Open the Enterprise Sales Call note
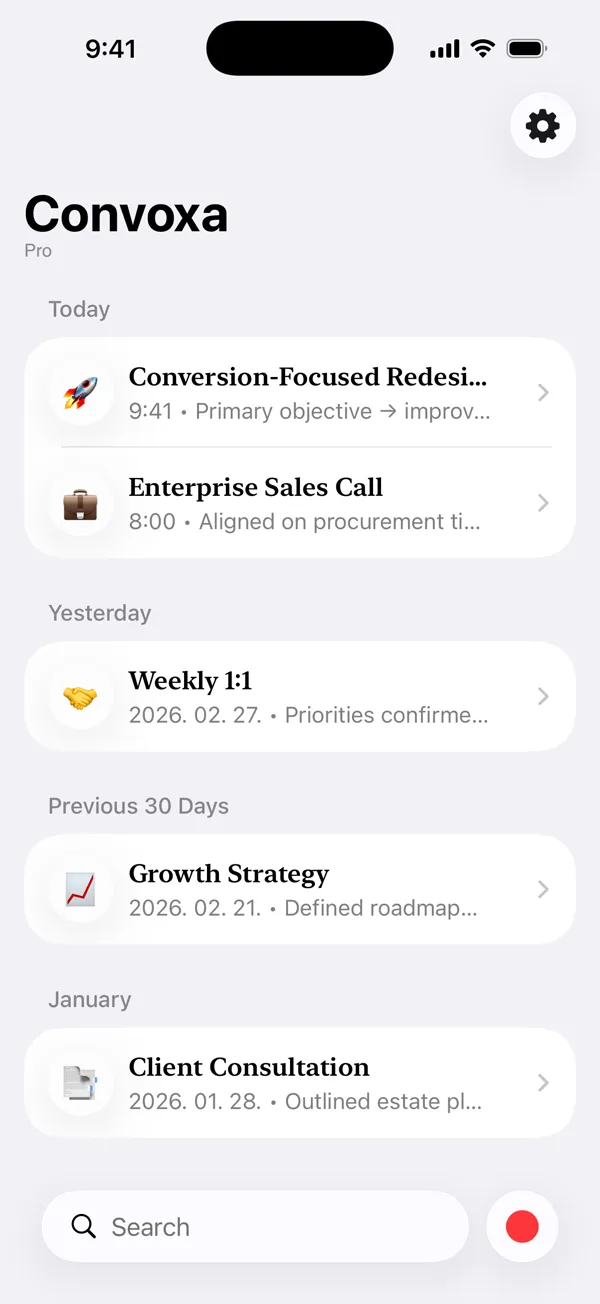 (x=300, y=503)
